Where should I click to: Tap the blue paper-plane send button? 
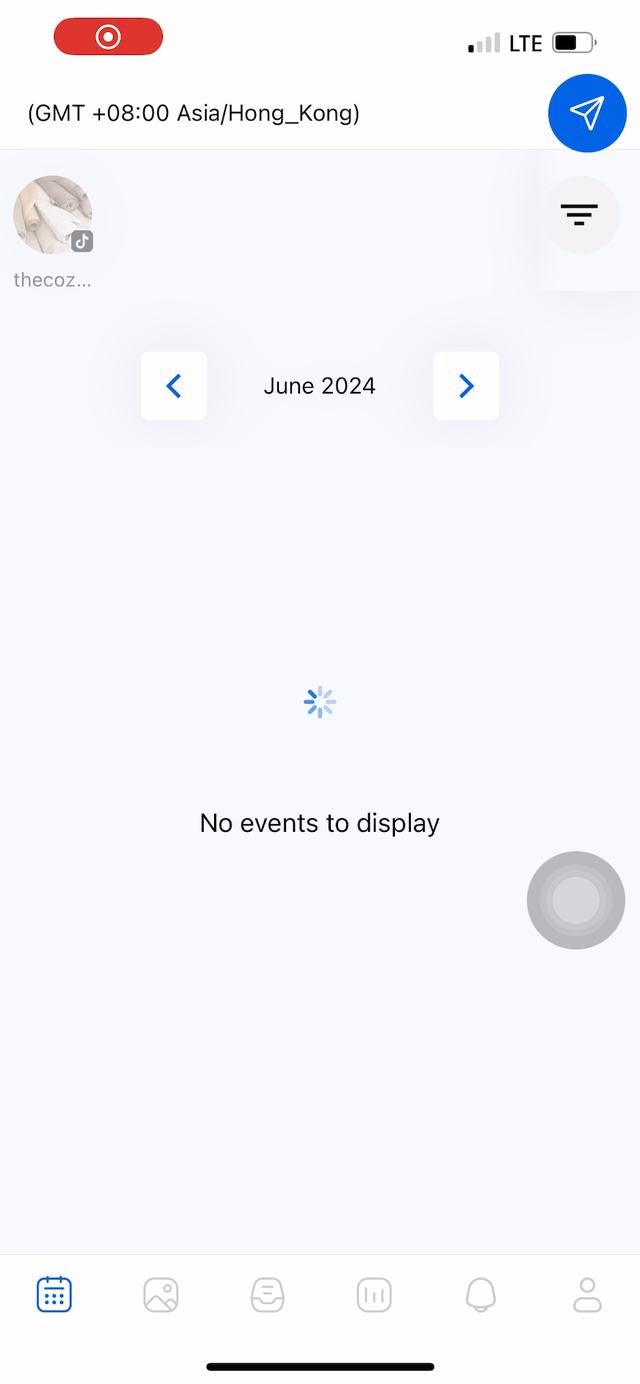click(587, 113)
